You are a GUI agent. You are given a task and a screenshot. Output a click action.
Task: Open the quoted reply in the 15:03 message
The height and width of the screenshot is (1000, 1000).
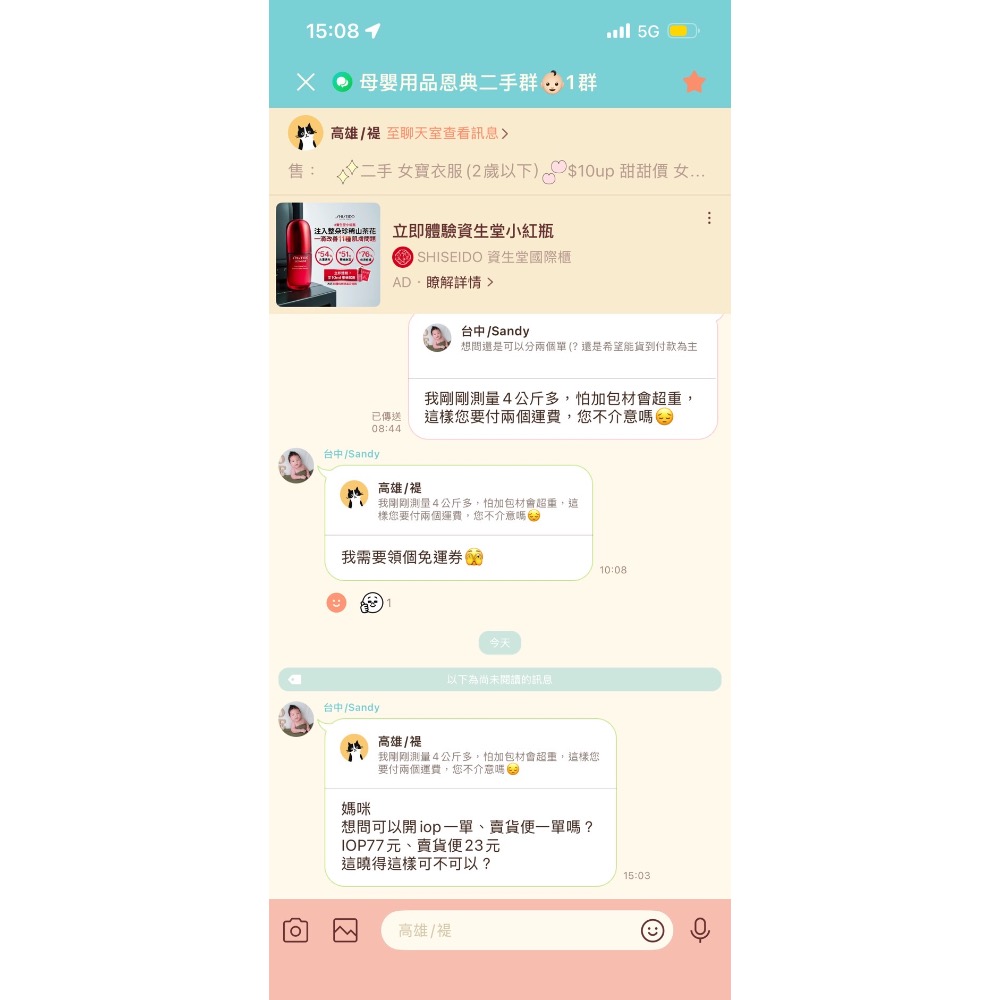click(471, 754)
